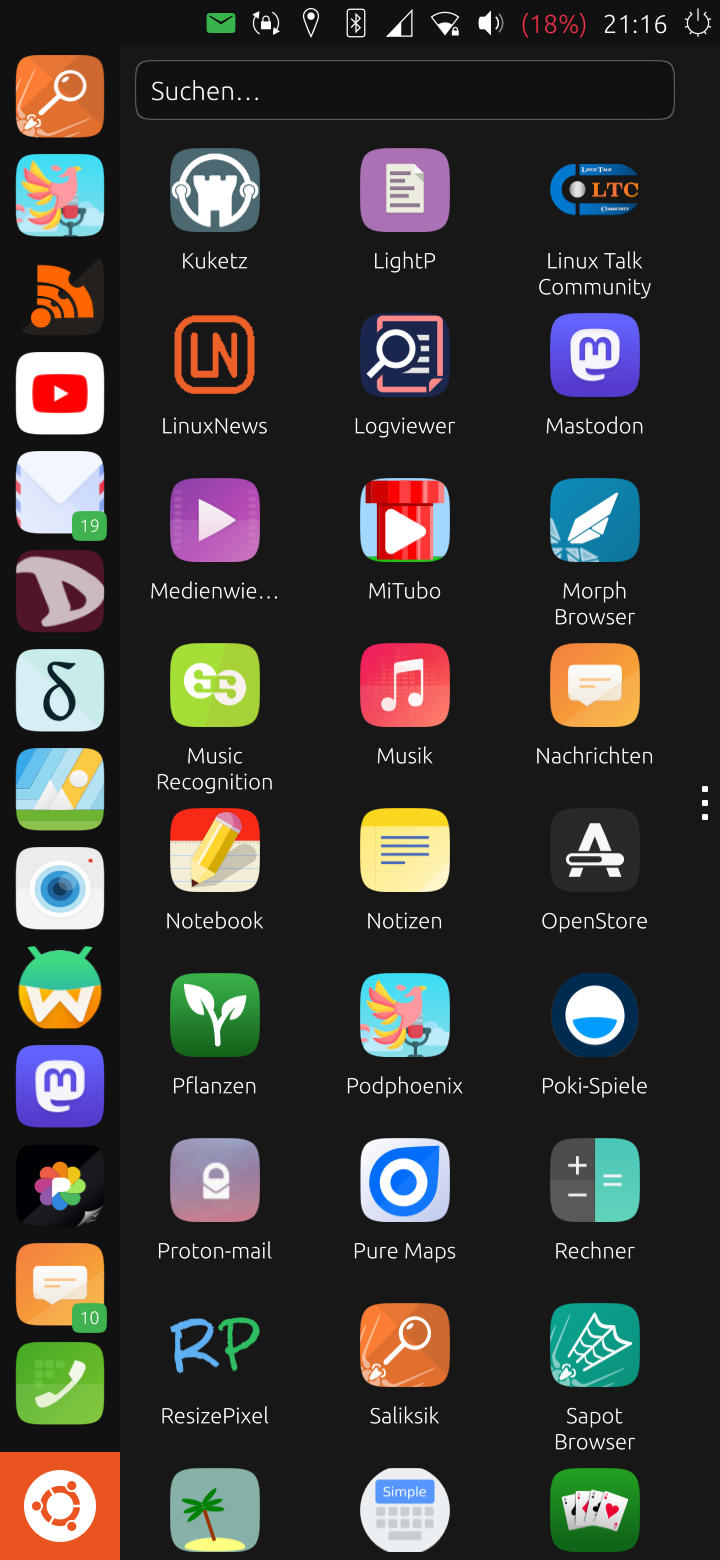Screen dimensions: 720x1560
Task: Launch Morph Browser
Action: 594,521
